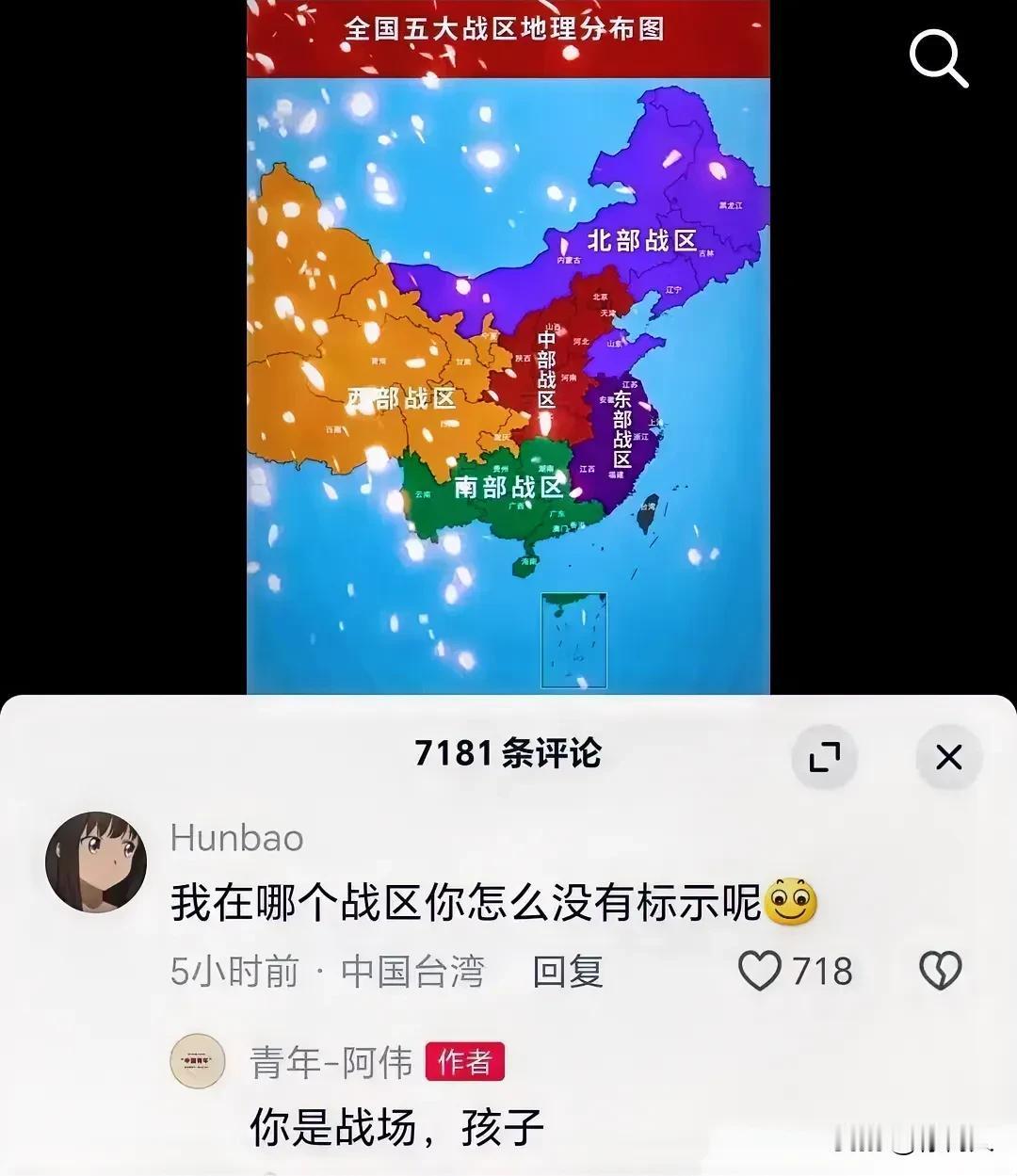
Task: Open the search magnifier icon
Action: tap(938, 57)
